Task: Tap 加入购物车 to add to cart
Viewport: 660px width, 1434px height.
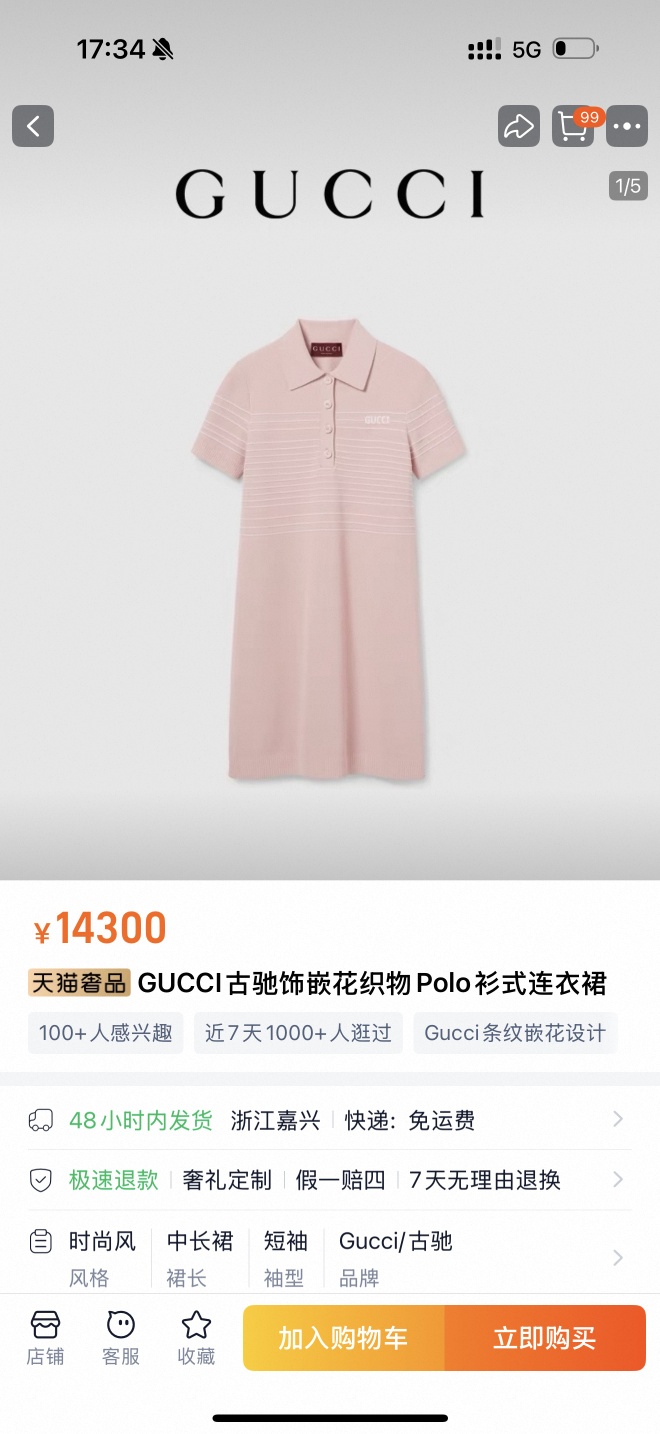Action: coord(343,1338)
